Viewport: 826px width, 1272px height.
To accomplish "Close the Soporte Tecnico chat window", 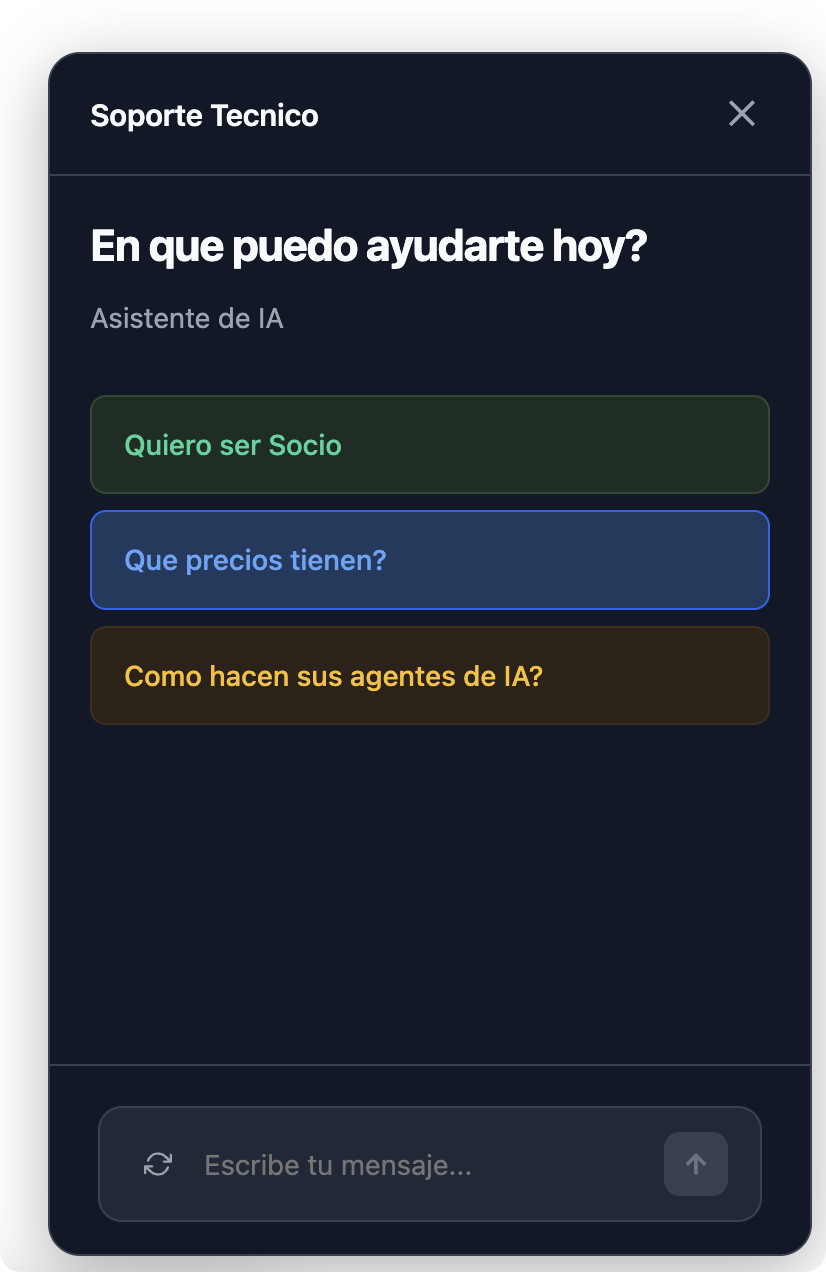I will pos(741,114).
